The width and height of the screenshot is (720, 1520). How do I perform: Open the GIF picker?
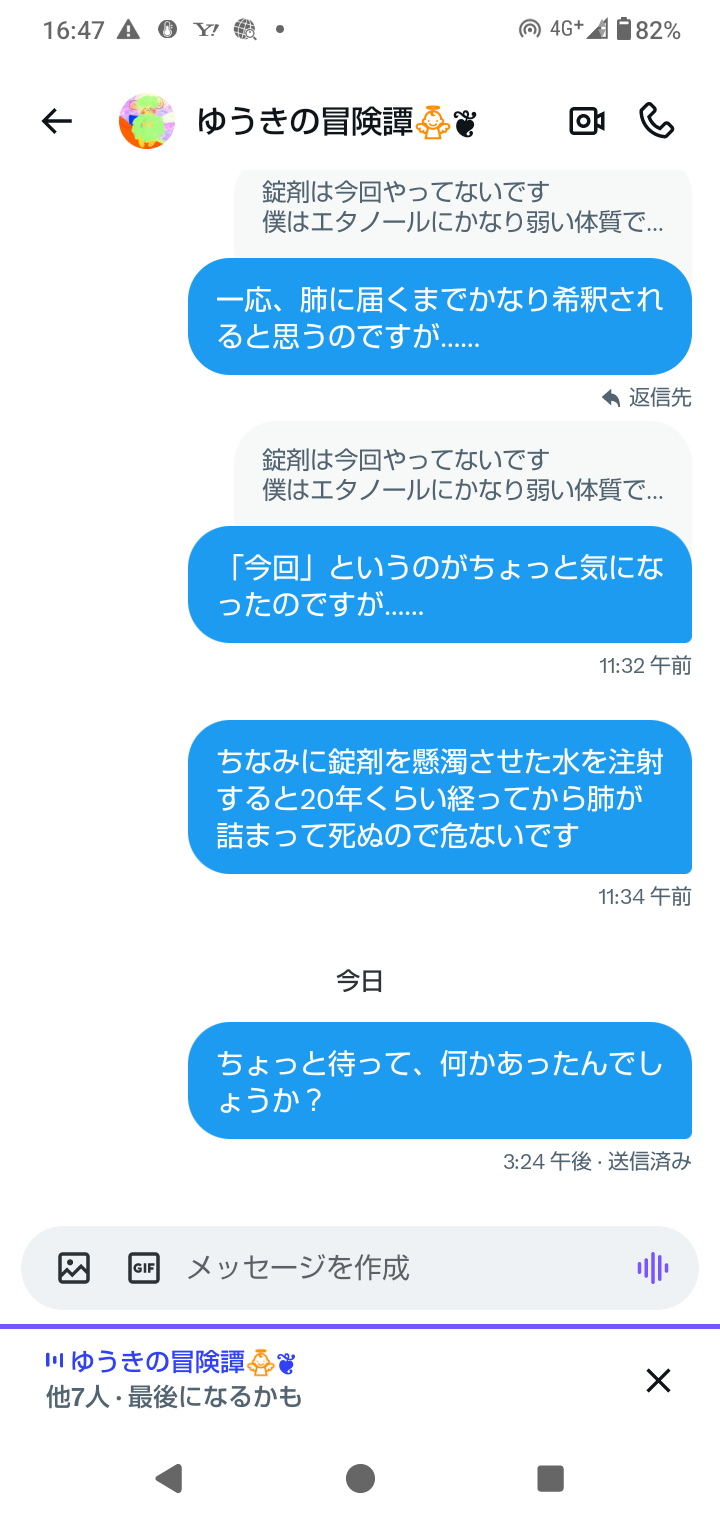(144, 1268)
